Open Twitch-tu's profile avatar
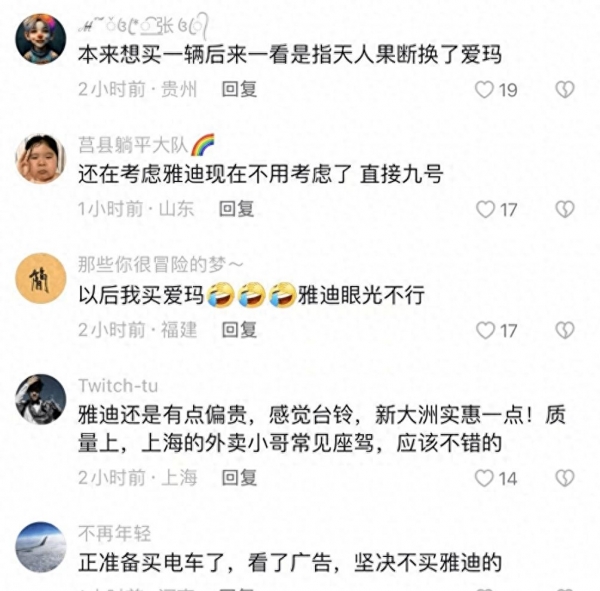Viewport: 600px width, 591px height. point(41,400)
